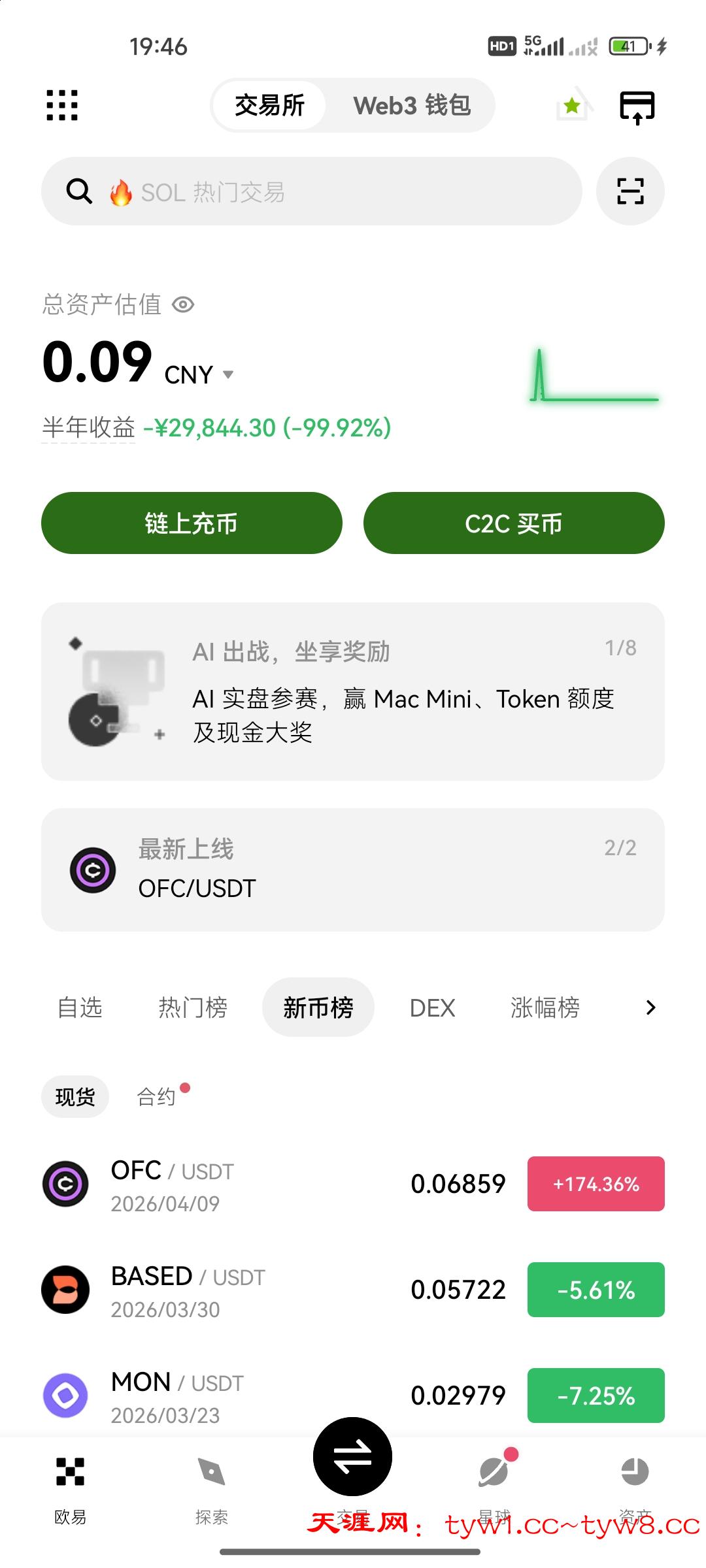Go to the 探索 tab

coord(211,1487)
